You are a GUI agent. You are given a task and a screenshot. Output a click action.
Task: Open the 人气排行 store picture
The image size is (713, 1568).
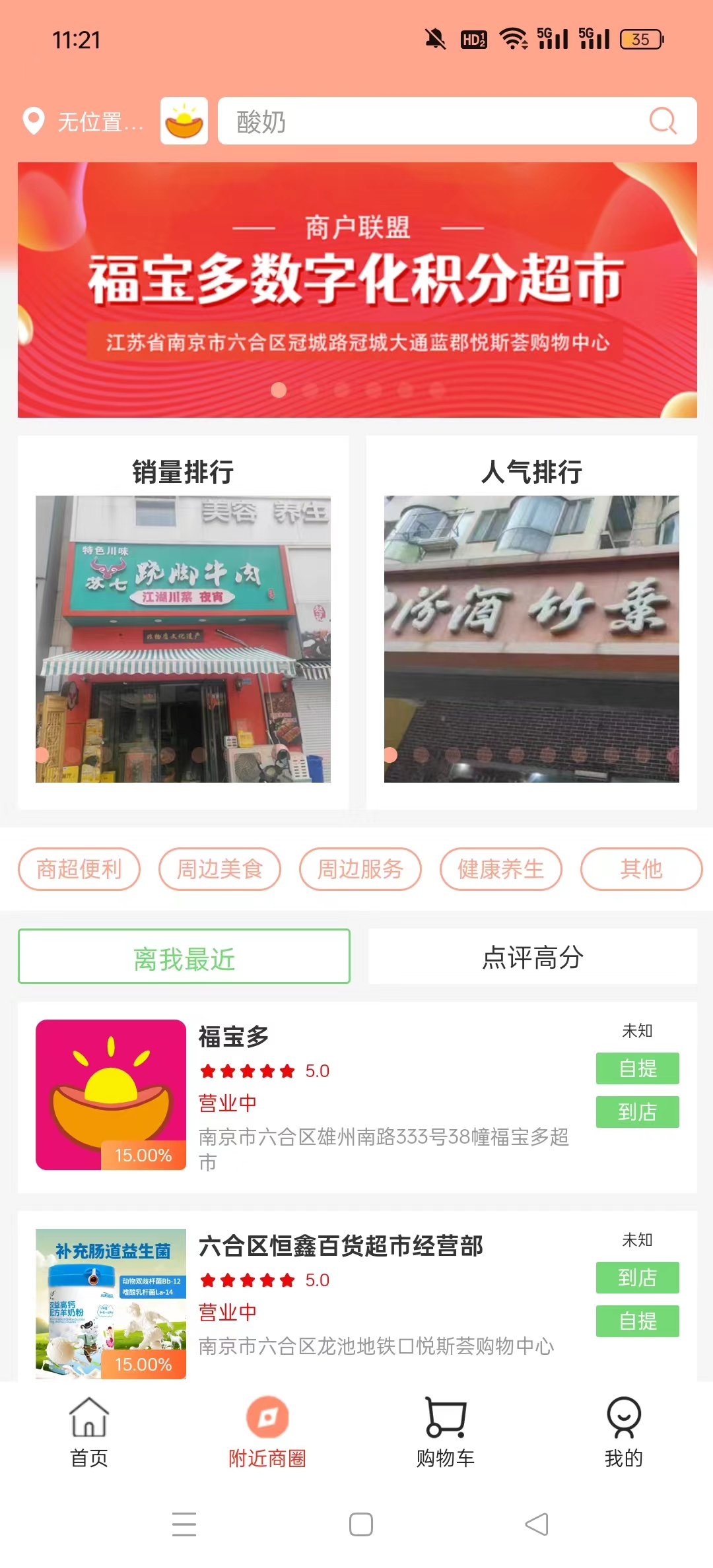pyautogui.click(x=531, y=638)
